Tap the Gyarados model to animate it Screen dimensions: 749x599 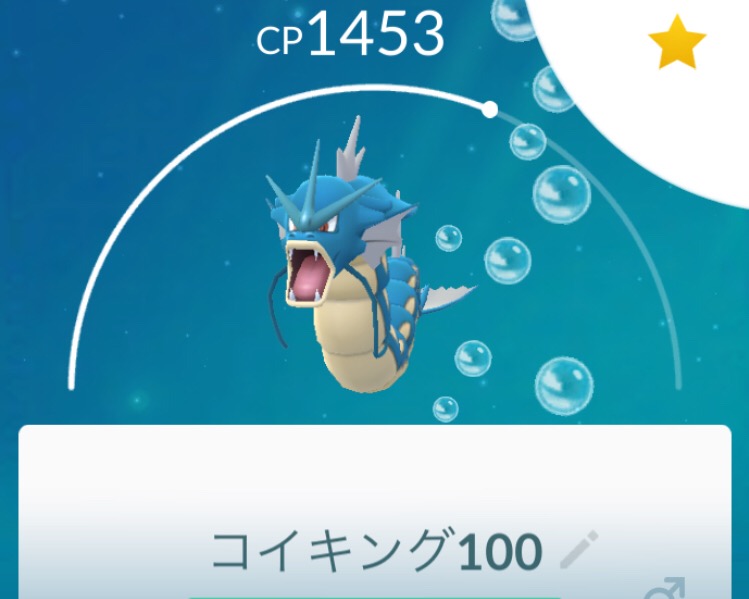click(345, 260)
